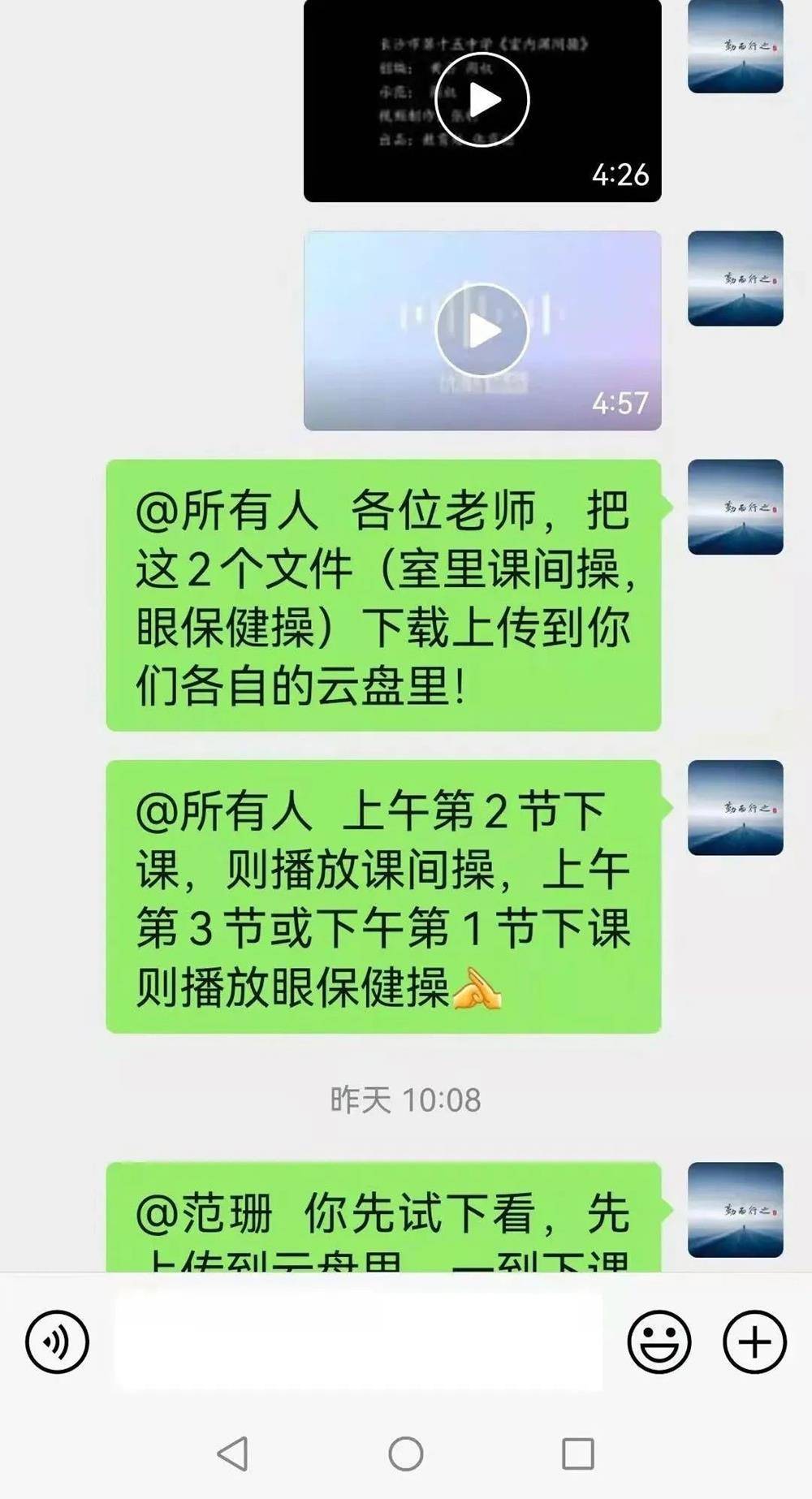
Task: Tap the message text field
Action: (357, 1341)
